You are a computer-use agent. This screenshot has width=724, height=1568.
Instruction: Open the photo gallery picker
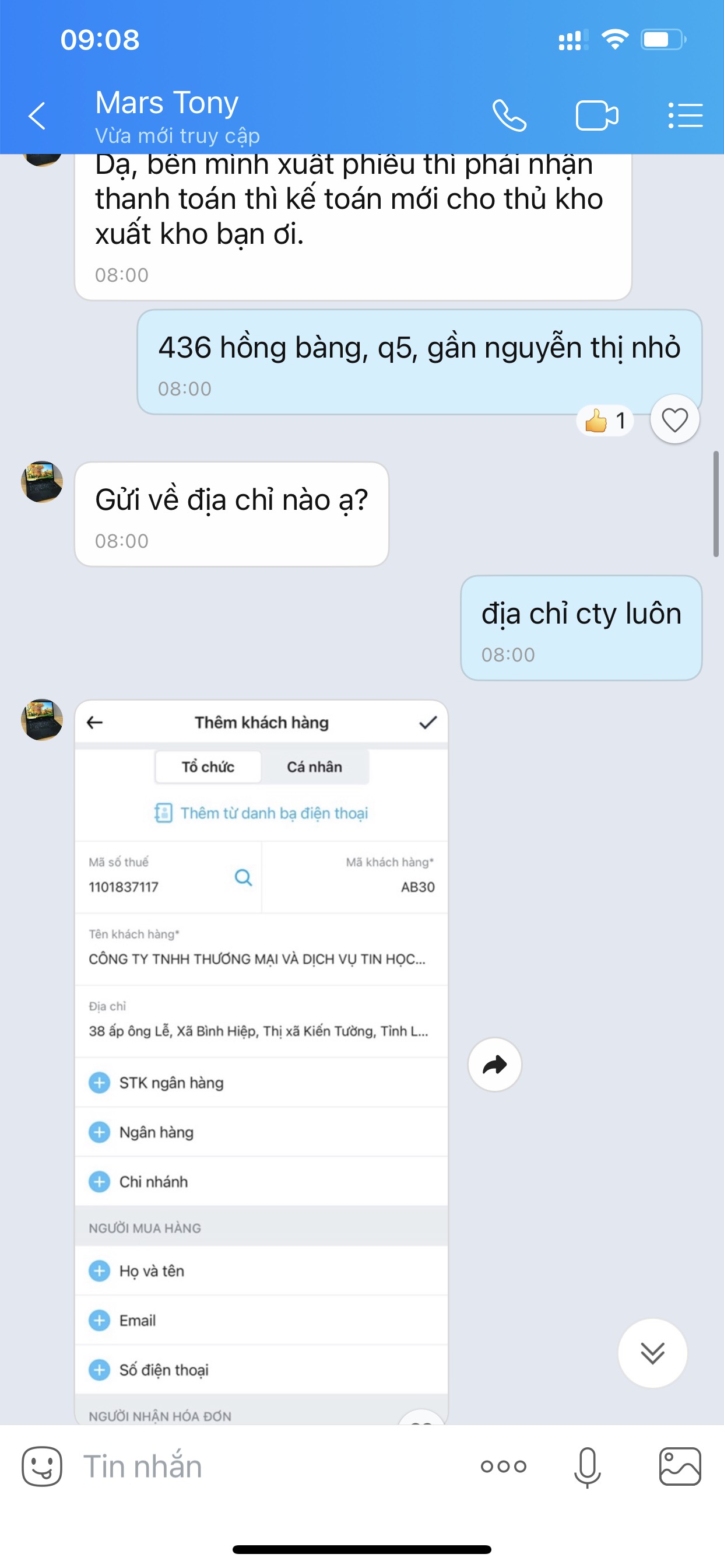point(680,1466)
